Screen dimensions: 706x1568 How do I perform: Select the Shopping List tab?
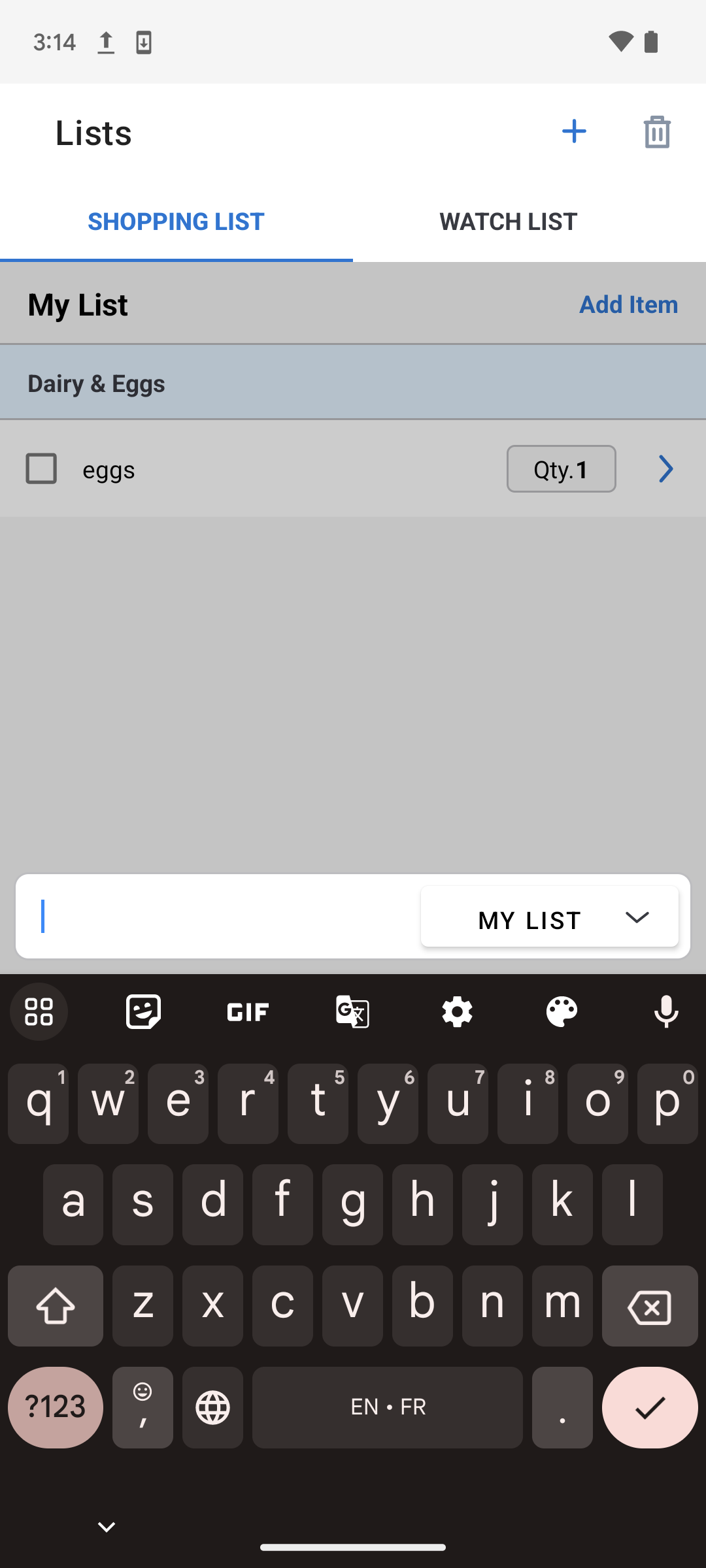(176, 222)
